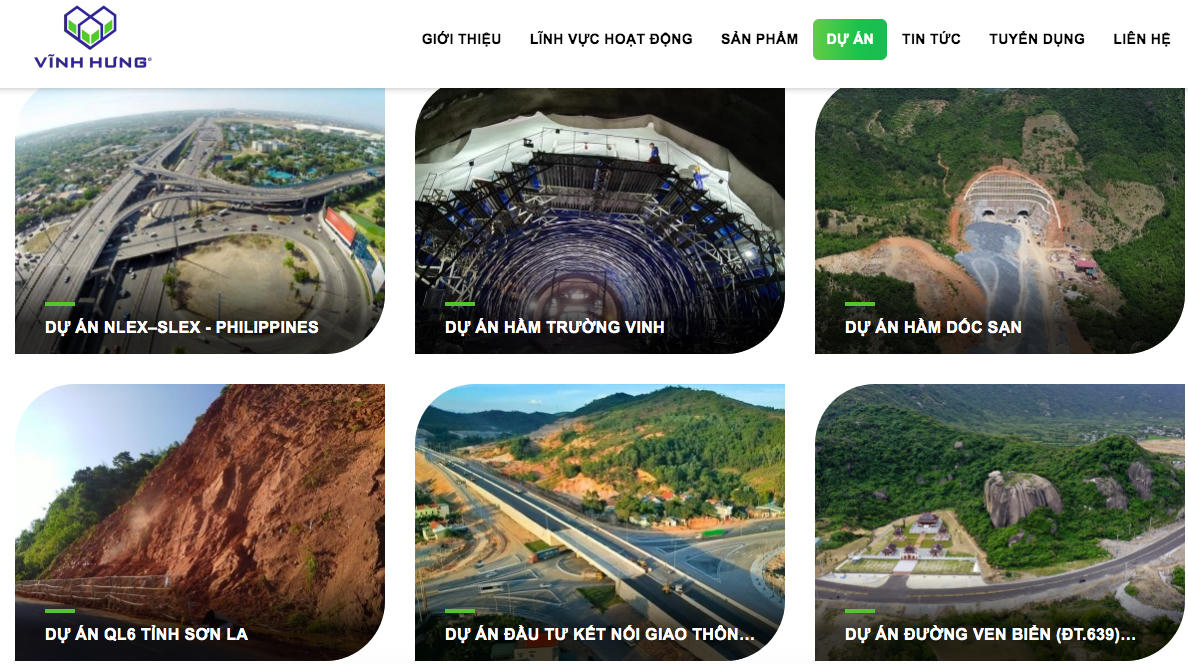Open the Đầu Tư Kết Nối Giao Thông project

click(600, 522)
